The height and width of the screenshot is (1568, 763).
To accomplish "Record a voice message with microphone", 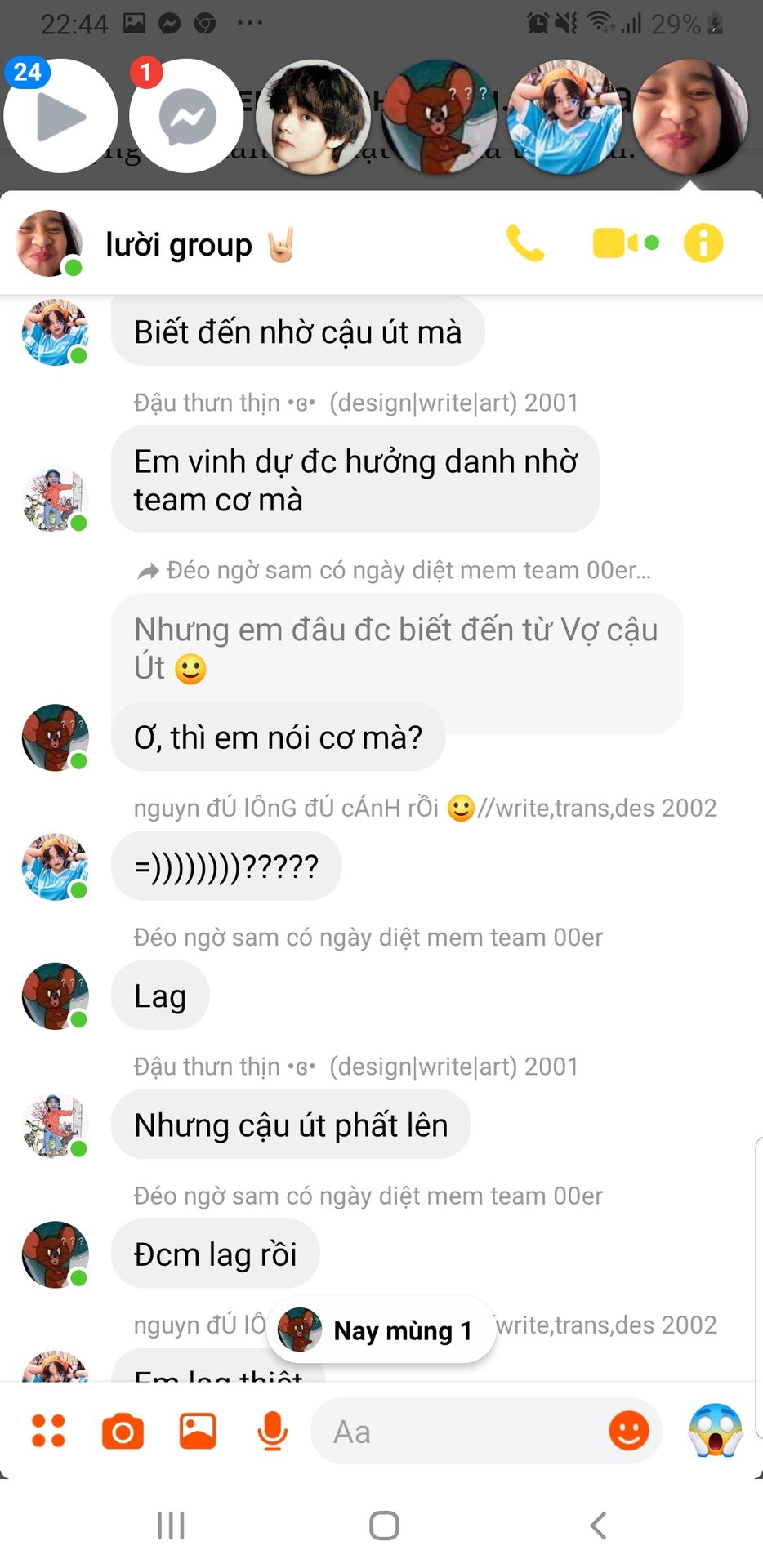I will 272,1431.
